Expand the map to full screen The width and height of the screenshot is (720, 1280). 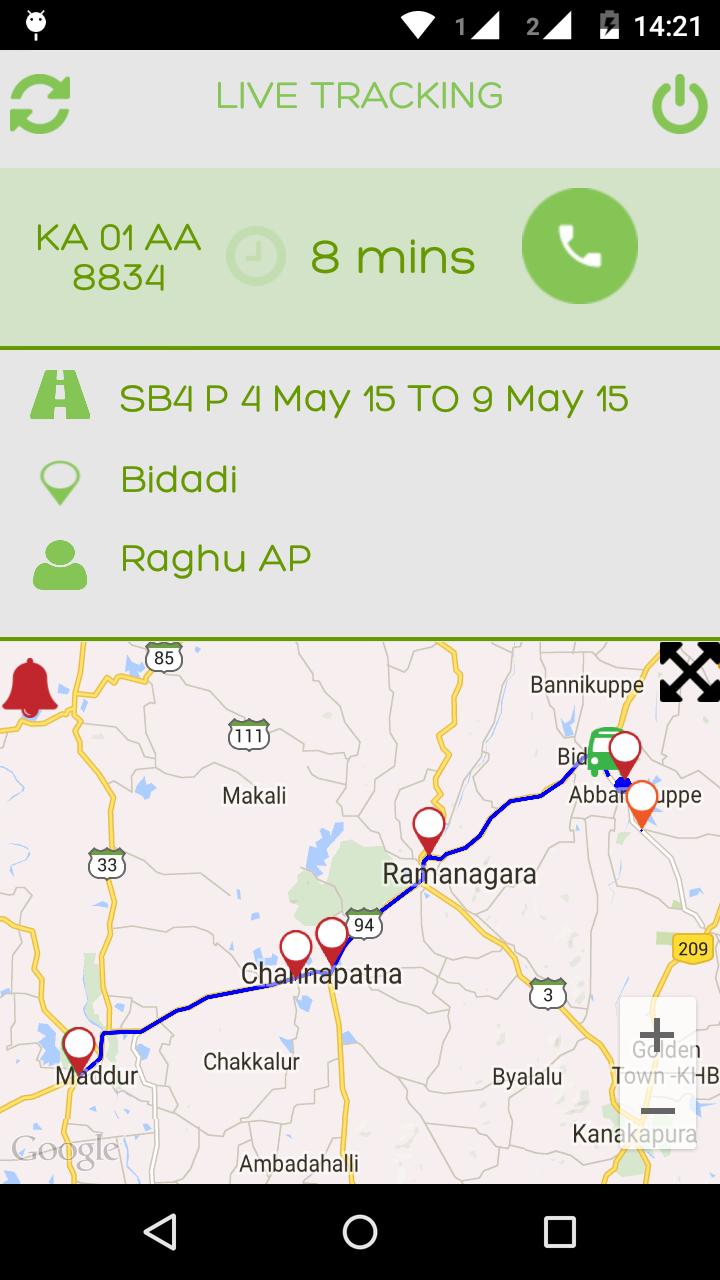point(690,672)
